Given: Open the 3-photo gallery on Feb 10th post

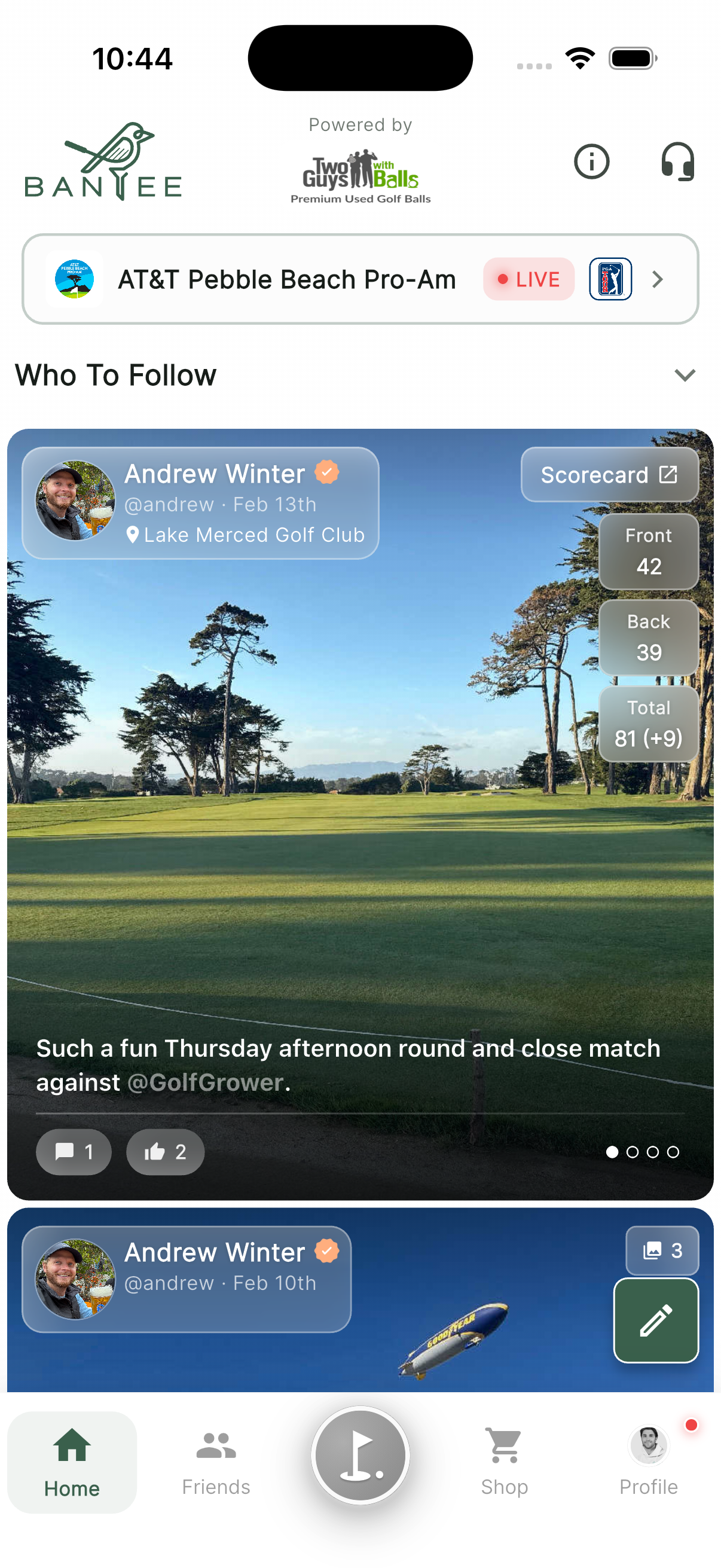Looking at the screenshot, I should click(x=662, y=1250).
